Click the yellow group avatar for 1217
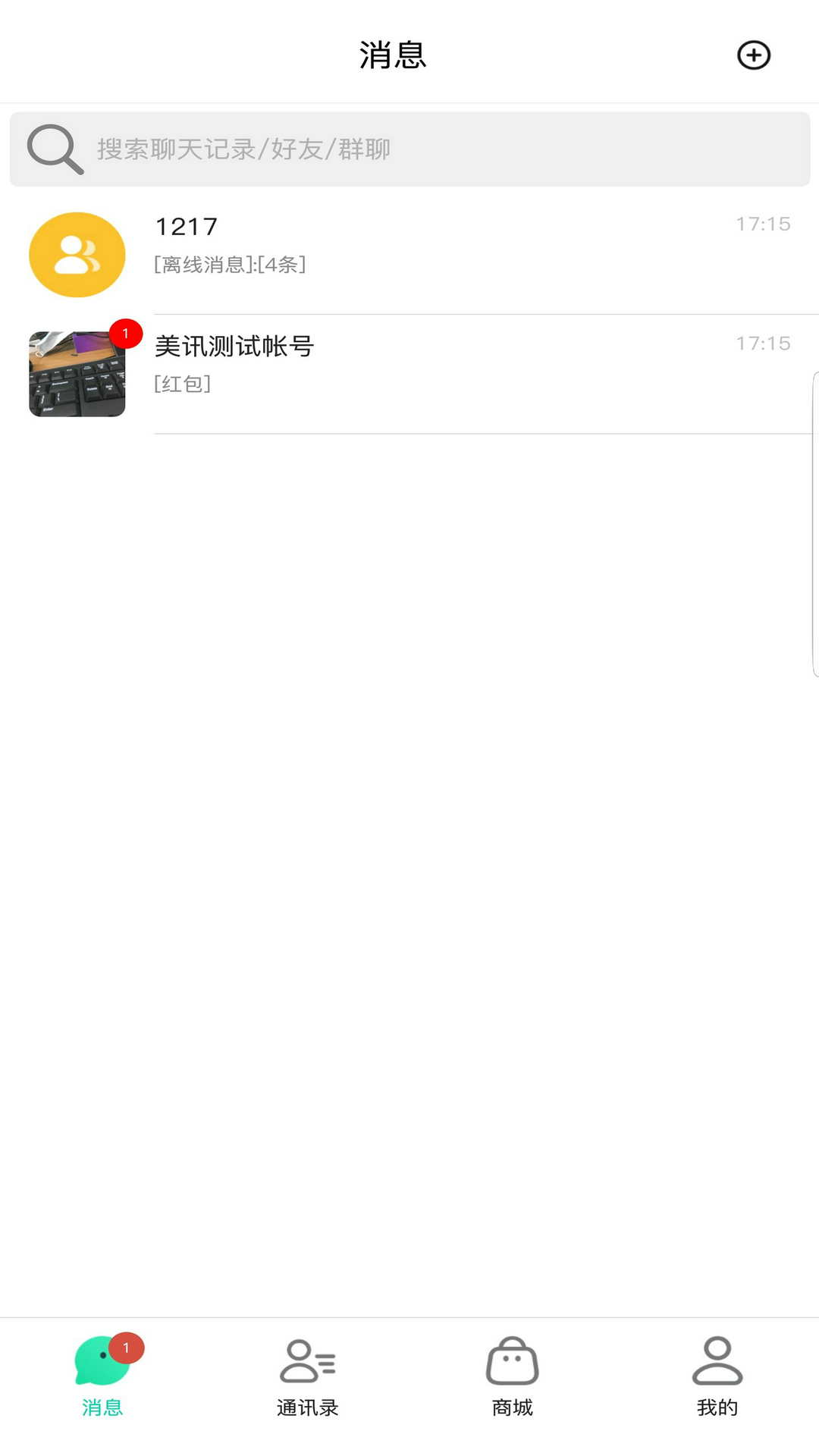Image resolution: width=819 pixels, height=1456 pixels. pos(76,254)
